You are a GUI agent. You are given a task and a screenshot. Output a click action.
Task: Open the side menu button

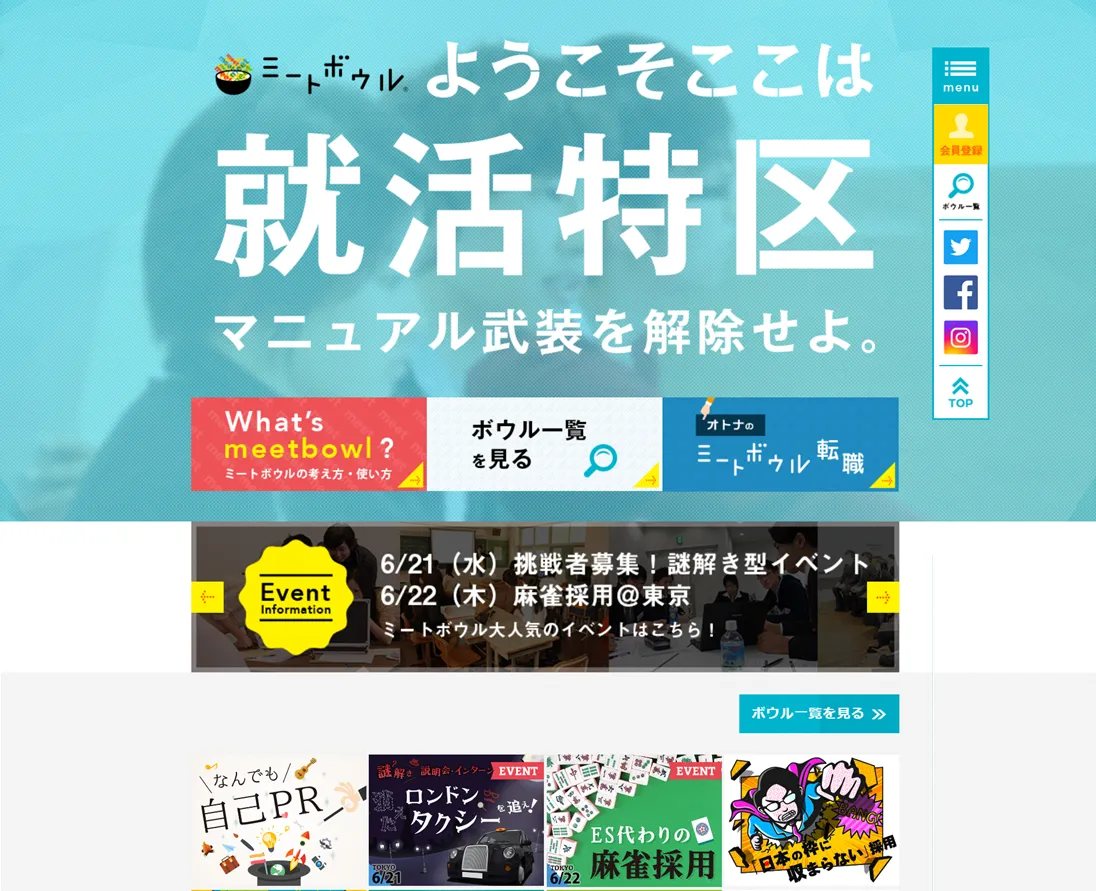tap(960, 76)
